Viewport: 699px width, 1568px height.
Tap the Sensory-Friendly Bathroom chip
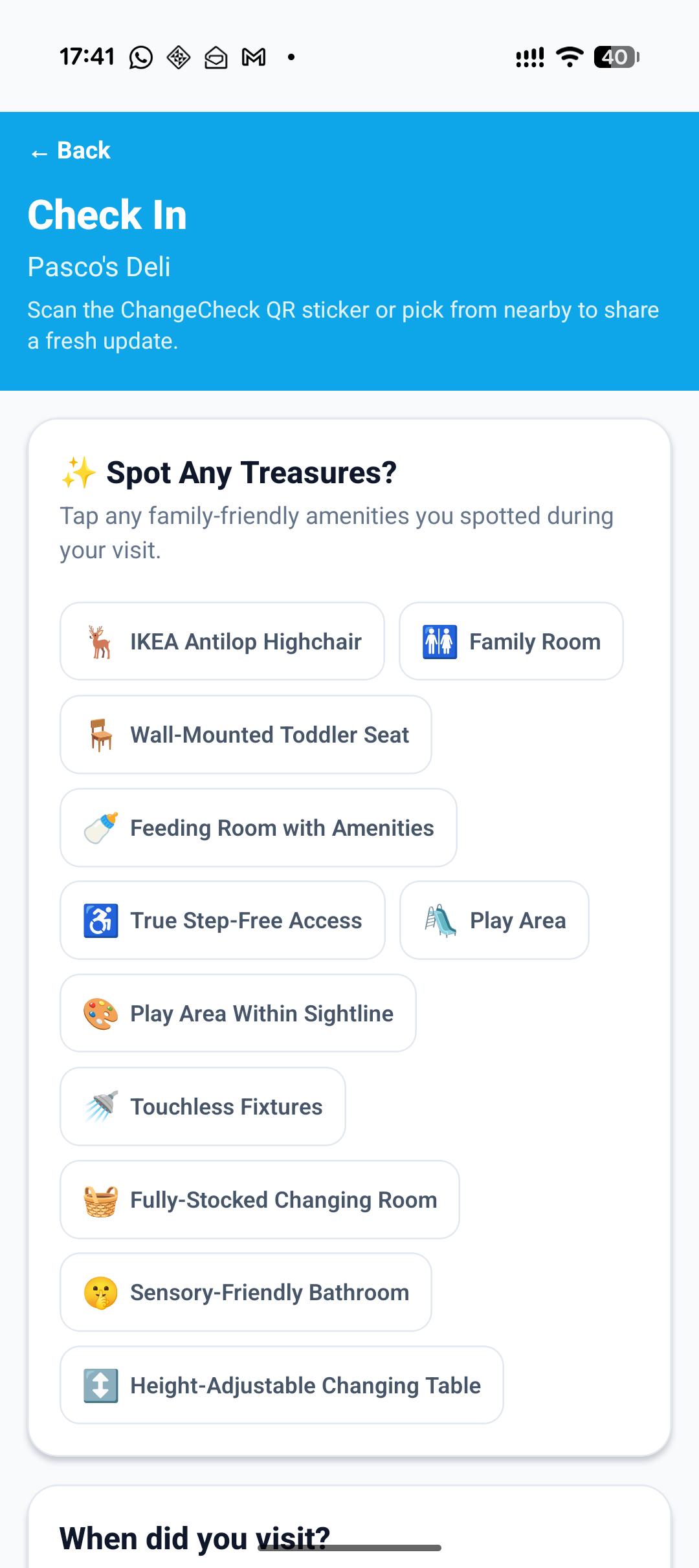point(246,1292)
